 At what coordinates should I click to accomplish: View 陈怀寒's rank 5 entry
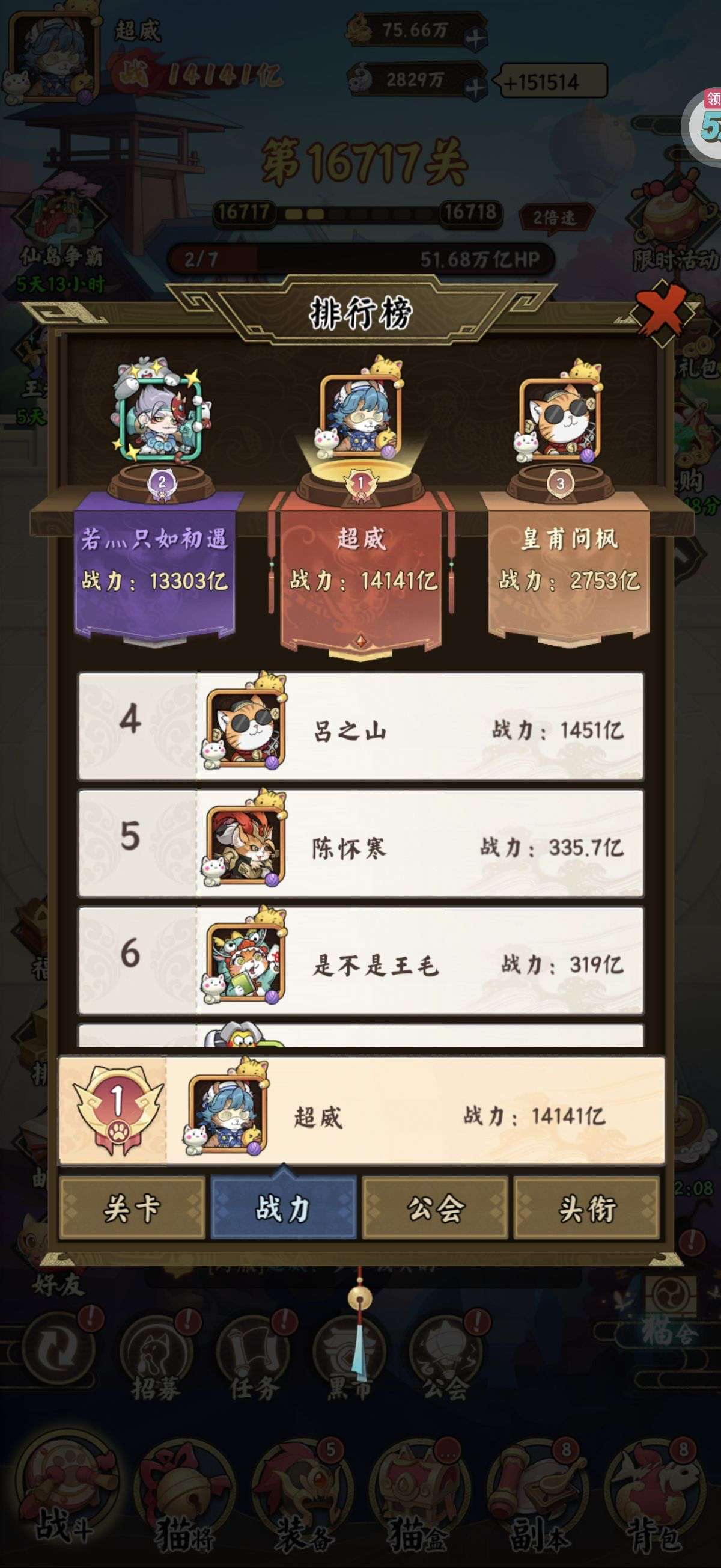[x=360, y=844]
